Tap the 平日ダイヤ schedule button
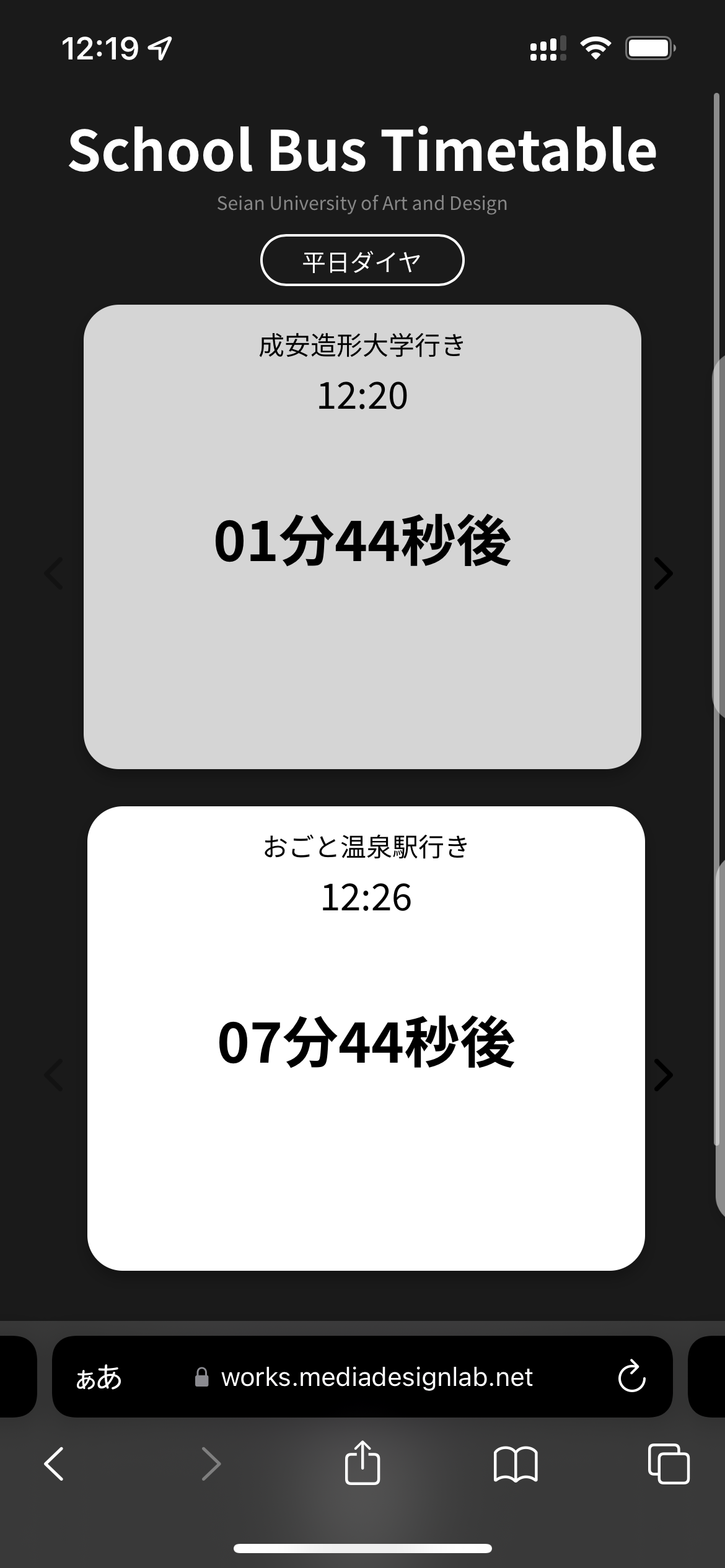725x1568 pixels. pyautogui.click(x=362, y=261)
